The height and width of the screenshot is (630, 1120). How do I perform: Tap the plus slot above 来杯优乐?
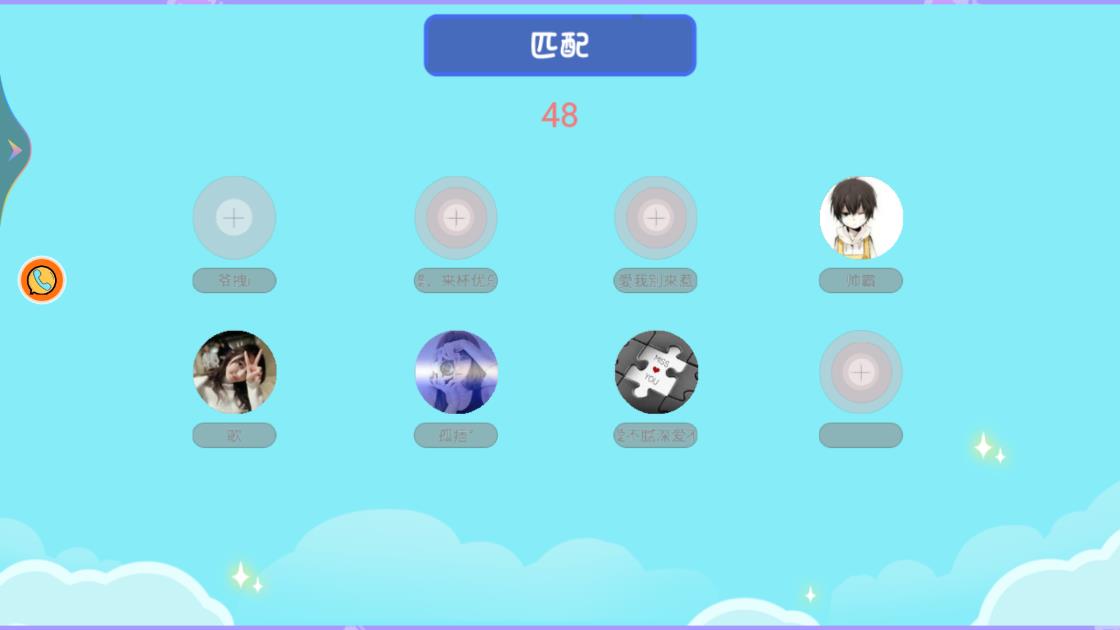(x=456, y=218)
